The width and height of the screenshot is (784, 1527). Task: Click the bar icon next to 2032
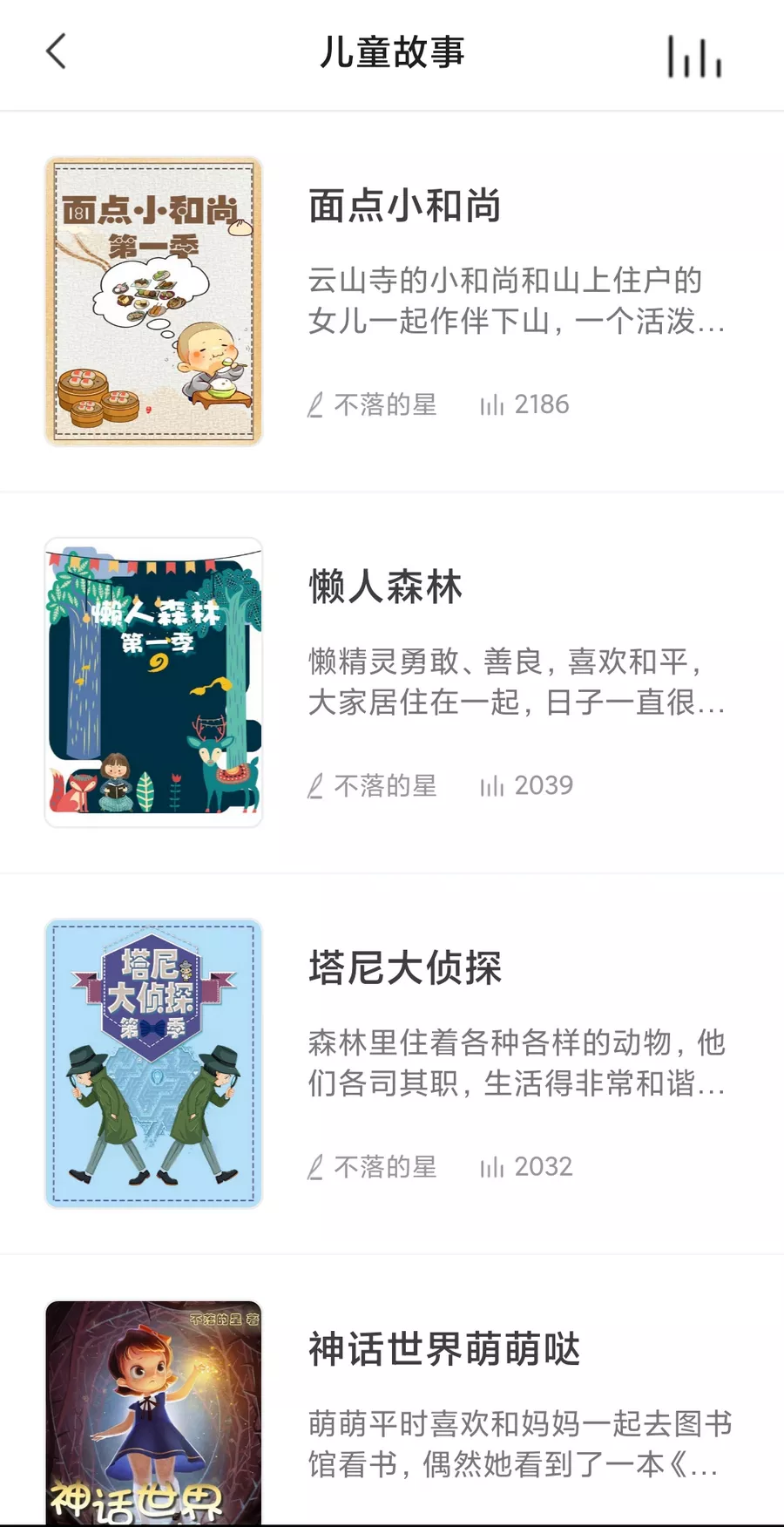tap(494, 1166)
